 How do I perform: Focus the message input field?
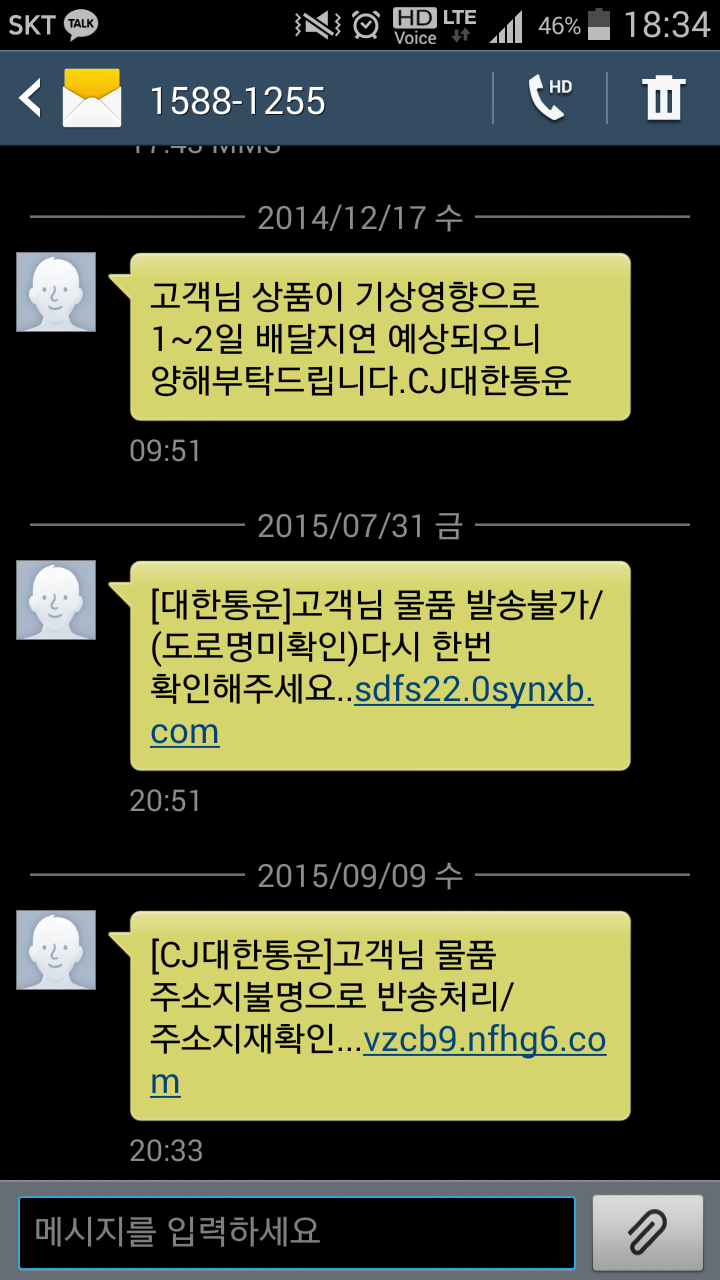[x=297, y=1232]
